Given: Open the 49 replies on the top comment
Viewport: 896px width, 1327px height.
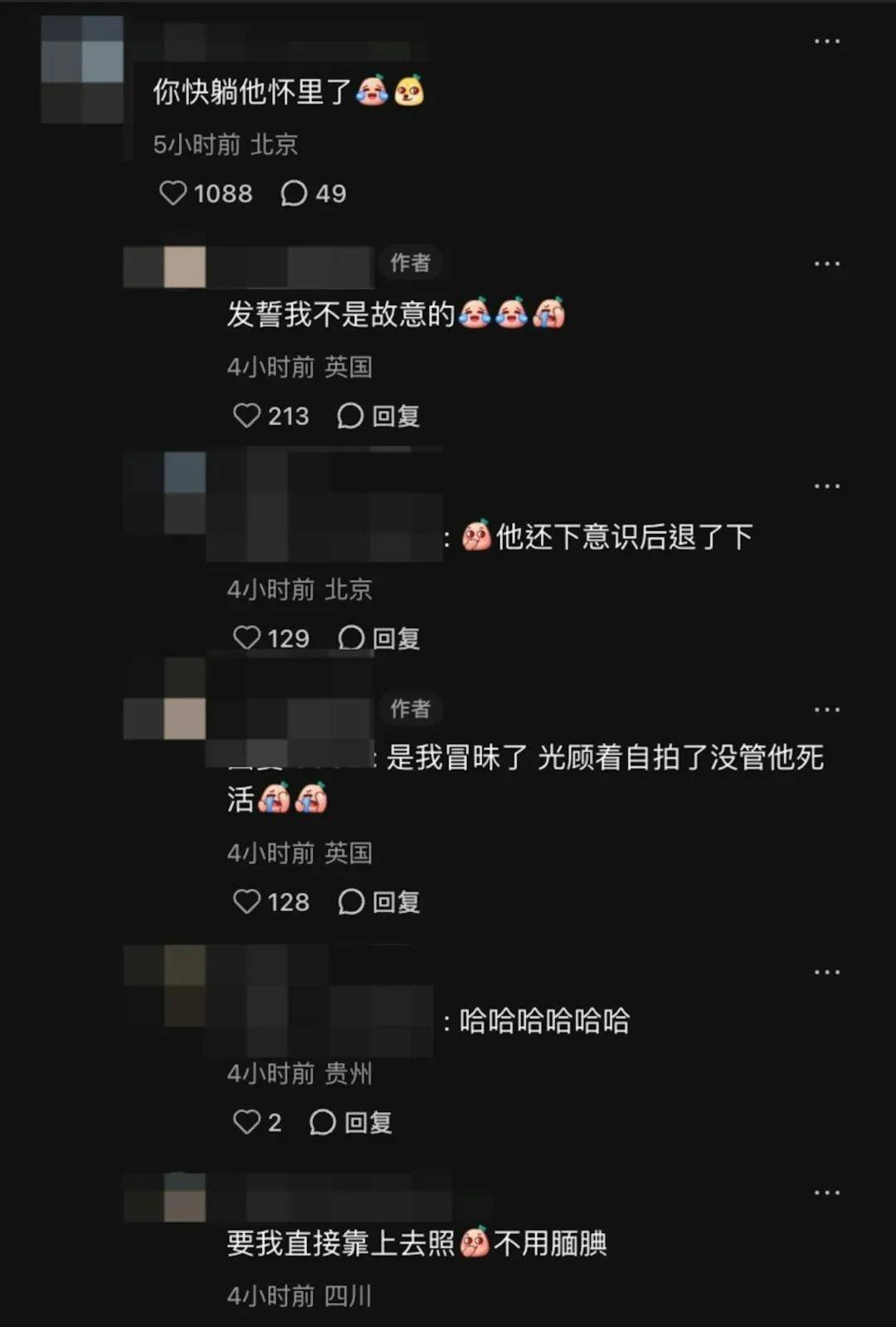Looking at the screenshot, I should [x=313, y=193].
